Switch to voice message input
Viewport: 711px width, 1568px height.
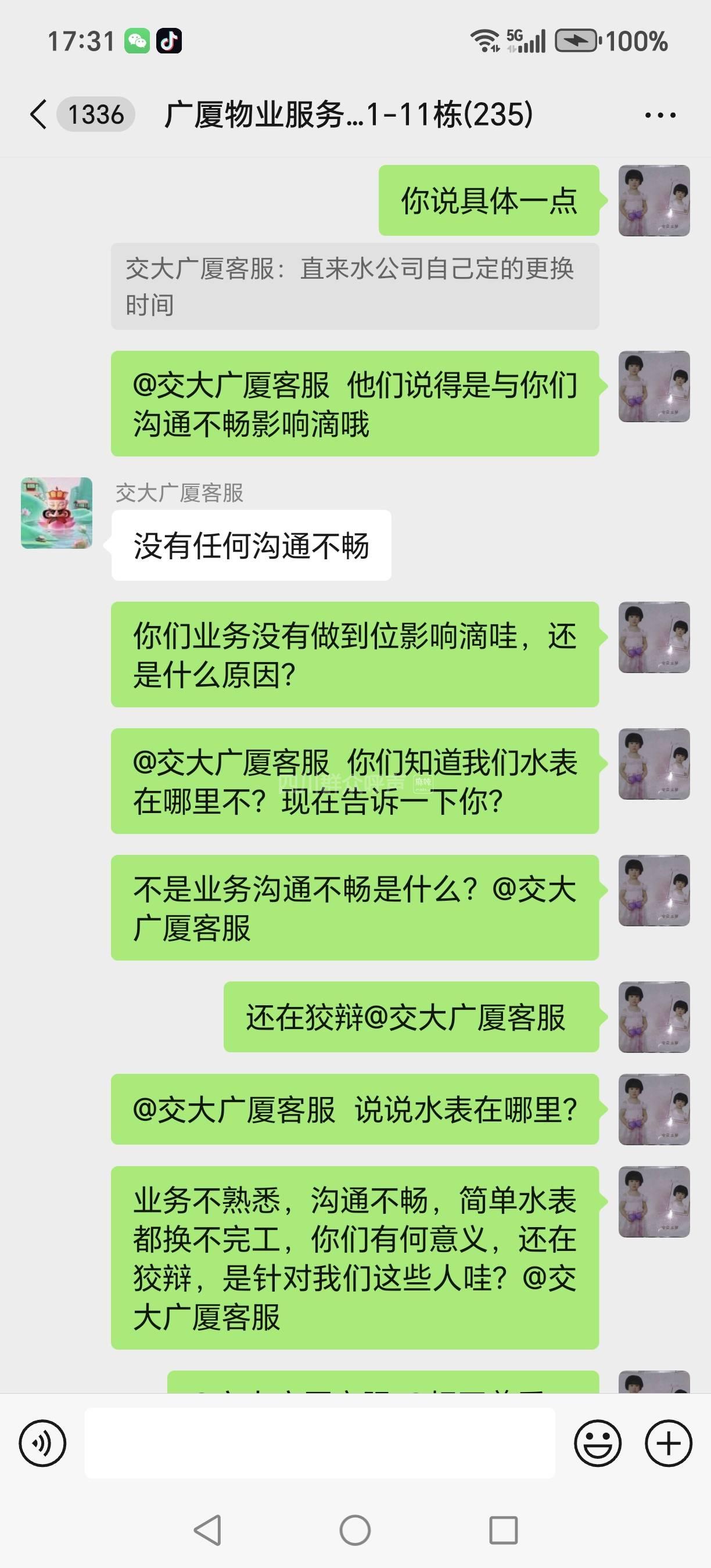coord(42,1443)
